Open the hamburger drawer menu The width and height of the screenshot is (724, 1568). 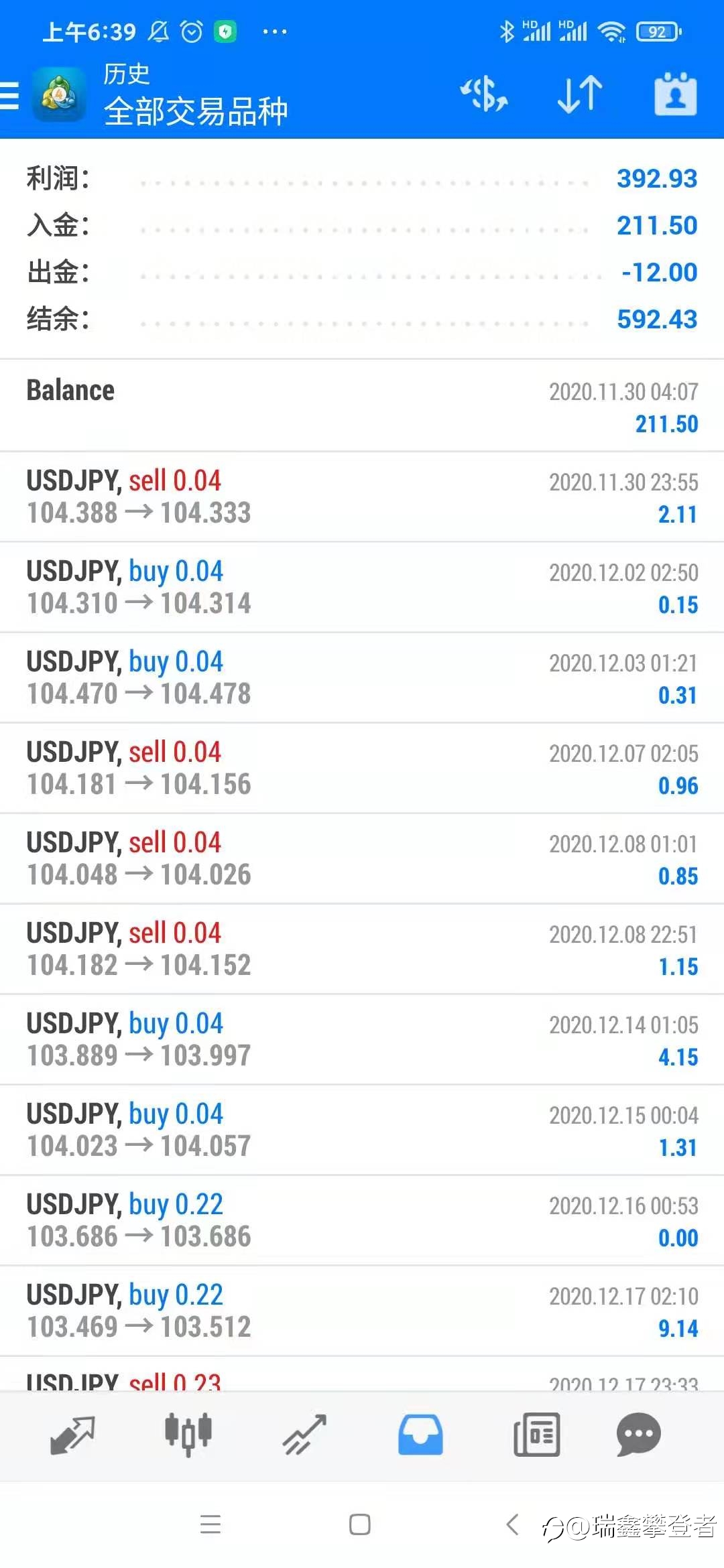[9, 94]
